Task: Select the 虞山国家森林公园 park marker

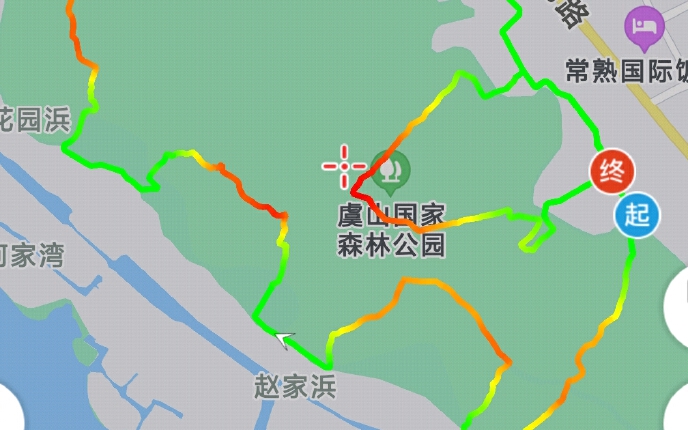Action: click(390, 170)
